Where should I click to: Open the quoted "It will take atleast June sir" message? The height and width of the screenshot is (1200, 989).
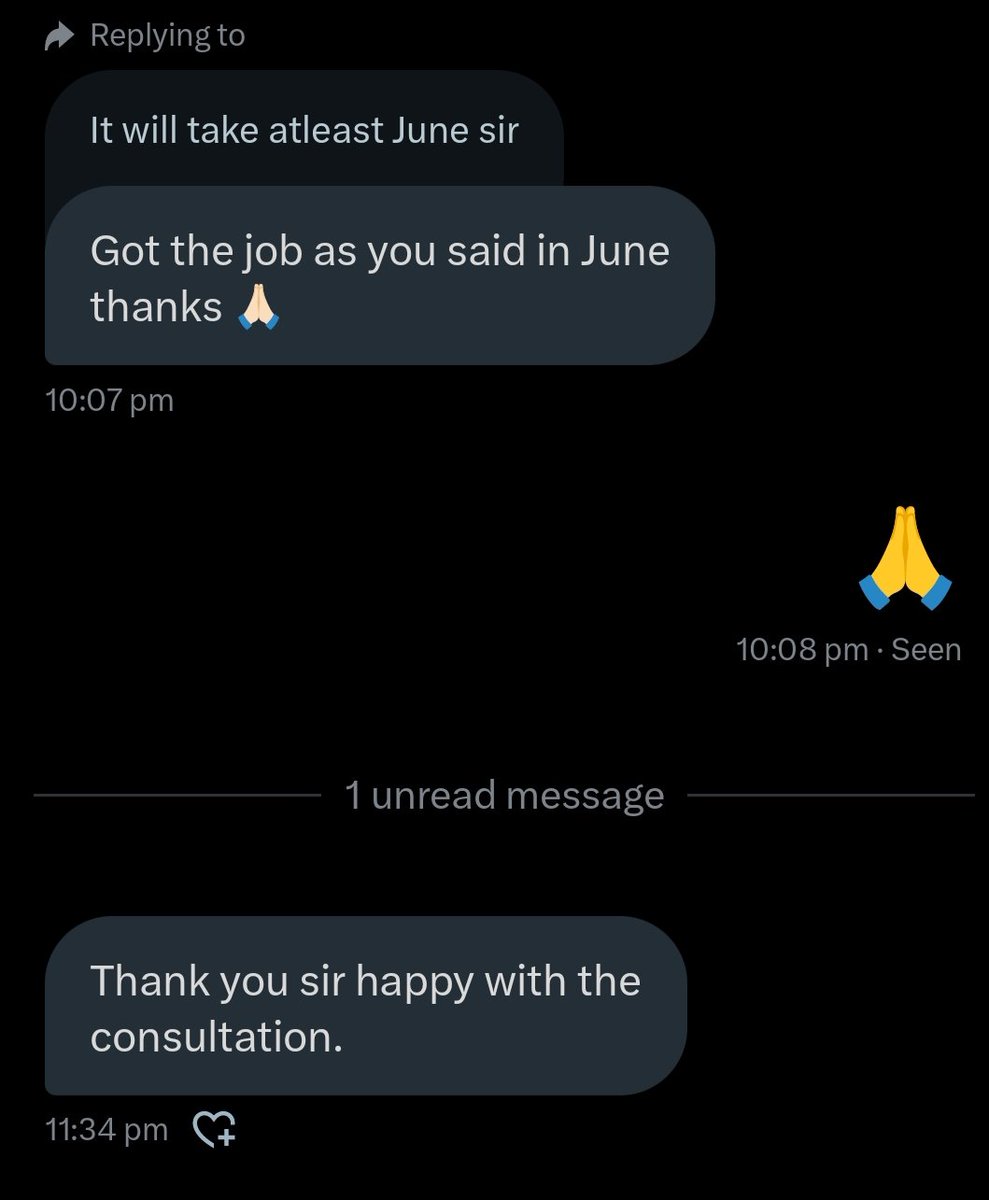click(304, 131)
